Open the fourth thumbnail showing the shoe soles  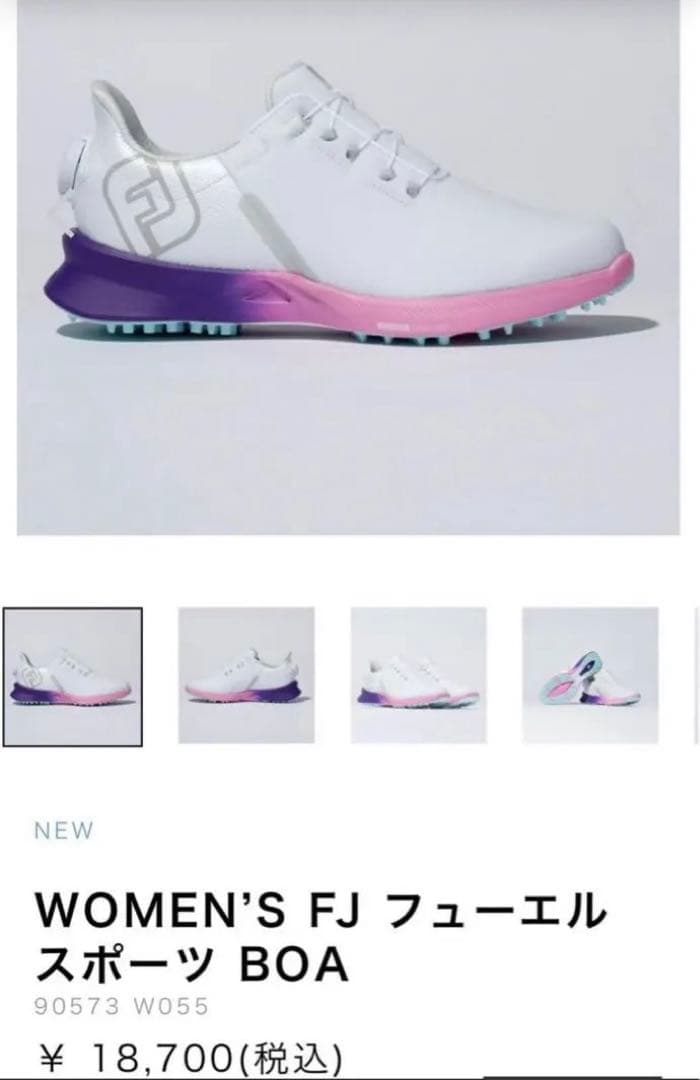pos(590,676)
